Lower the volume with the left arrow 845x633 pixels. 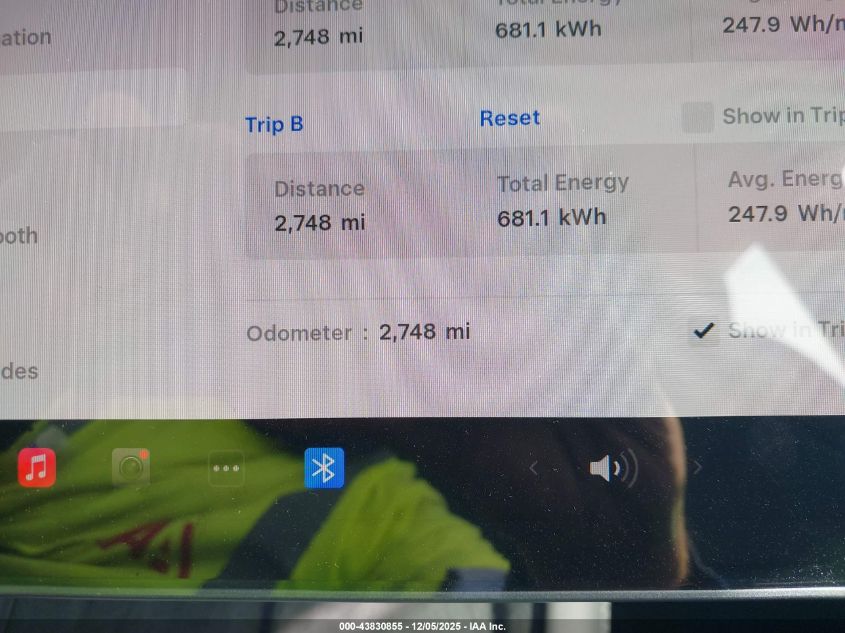coord(534,468)
